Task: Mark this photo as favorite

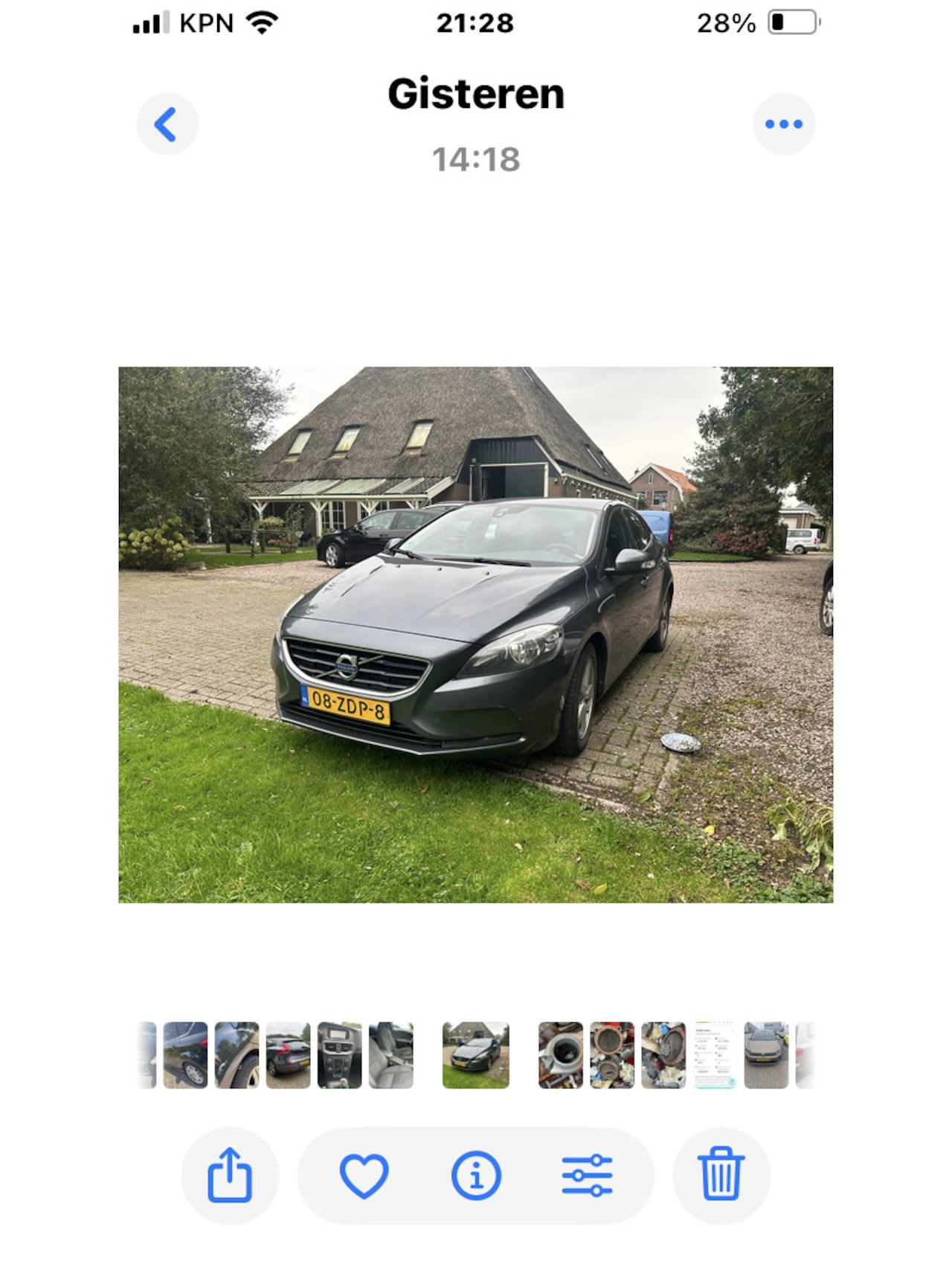Action: (364, 1176)
